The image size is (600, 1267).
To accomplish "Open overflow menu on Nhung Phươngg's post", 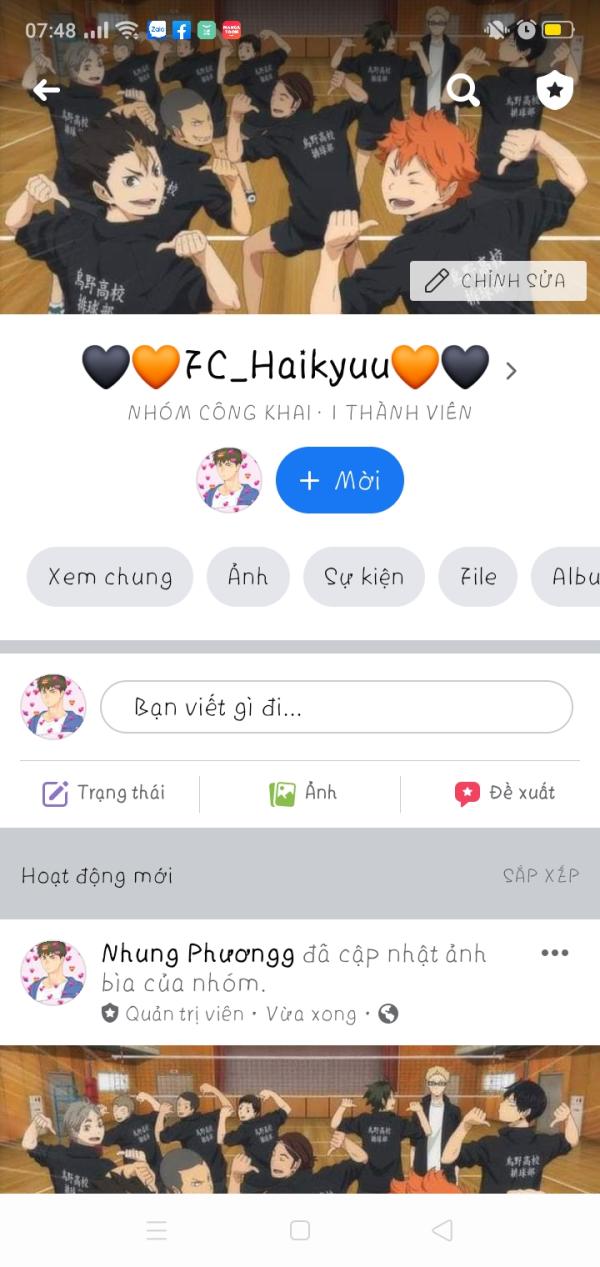I will click(x=555, y=953).
